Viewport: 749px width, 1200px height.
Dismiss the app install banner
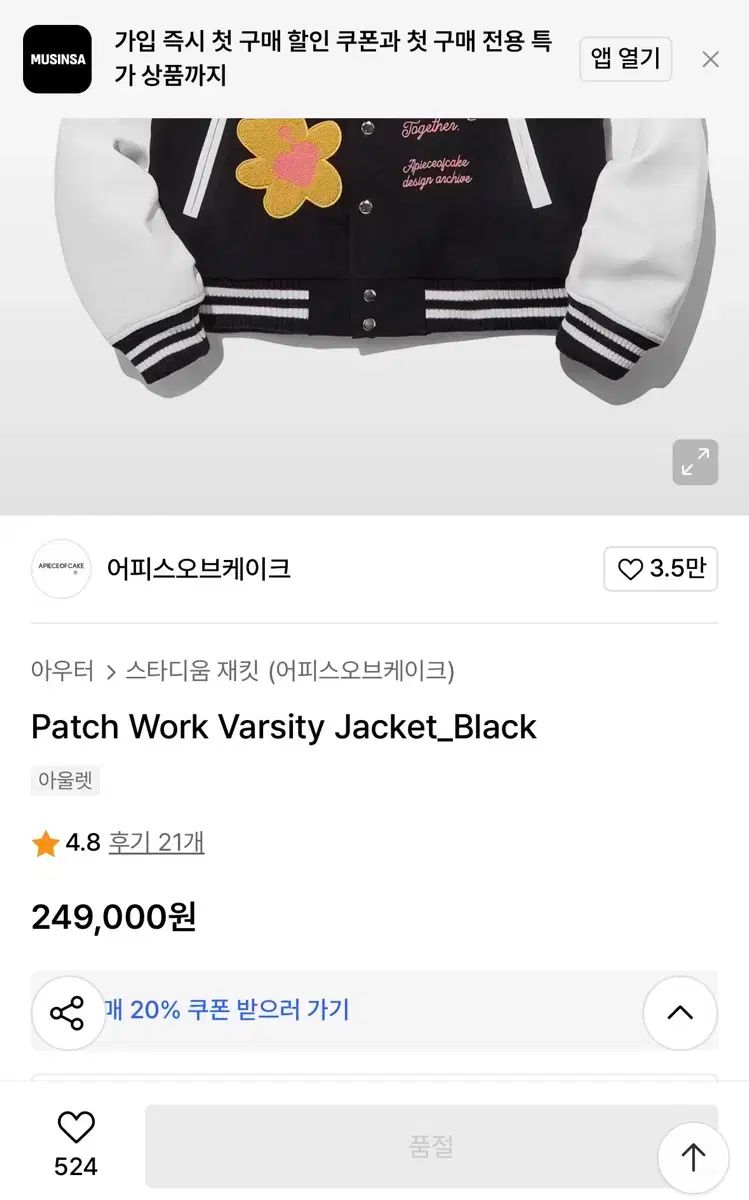710,59
